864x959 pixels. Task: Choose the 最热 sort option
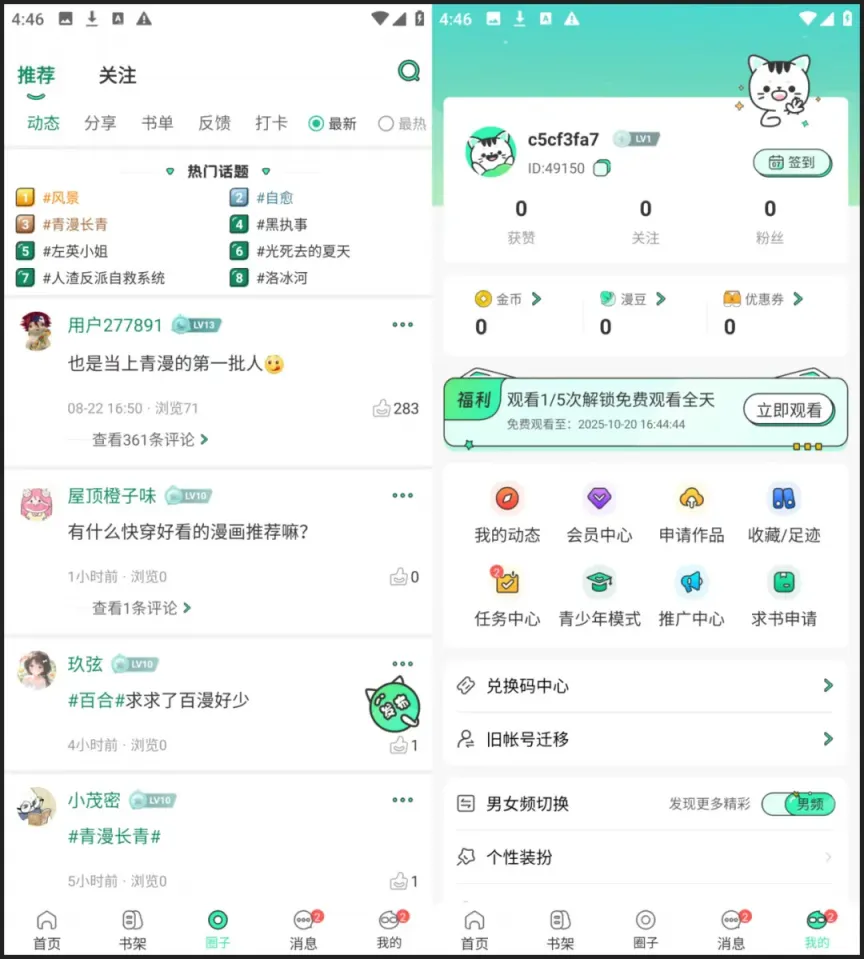(x=401, y=124)
